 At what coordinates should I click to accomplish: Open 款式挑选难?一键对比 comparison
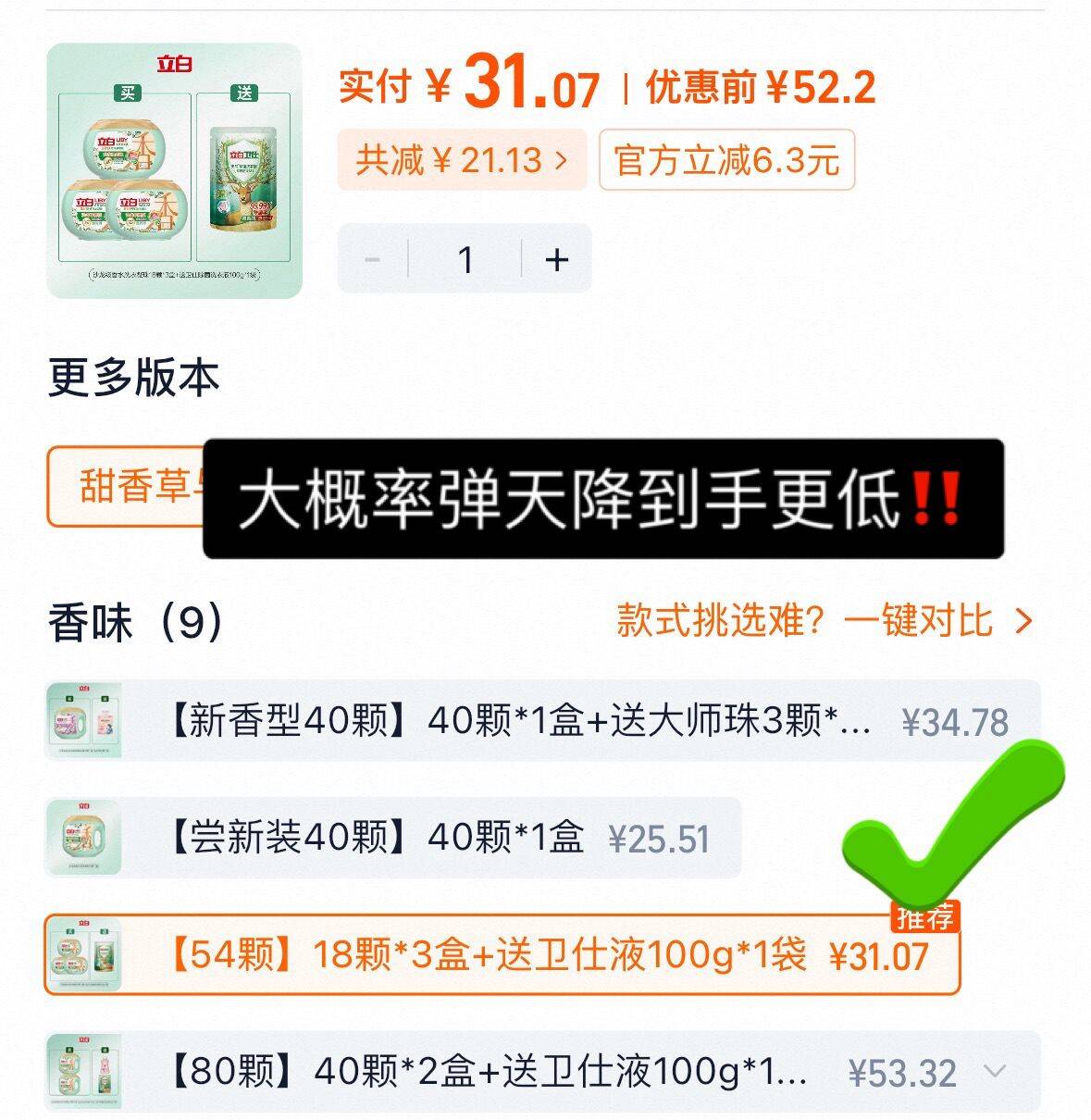[x=824, y=621]
